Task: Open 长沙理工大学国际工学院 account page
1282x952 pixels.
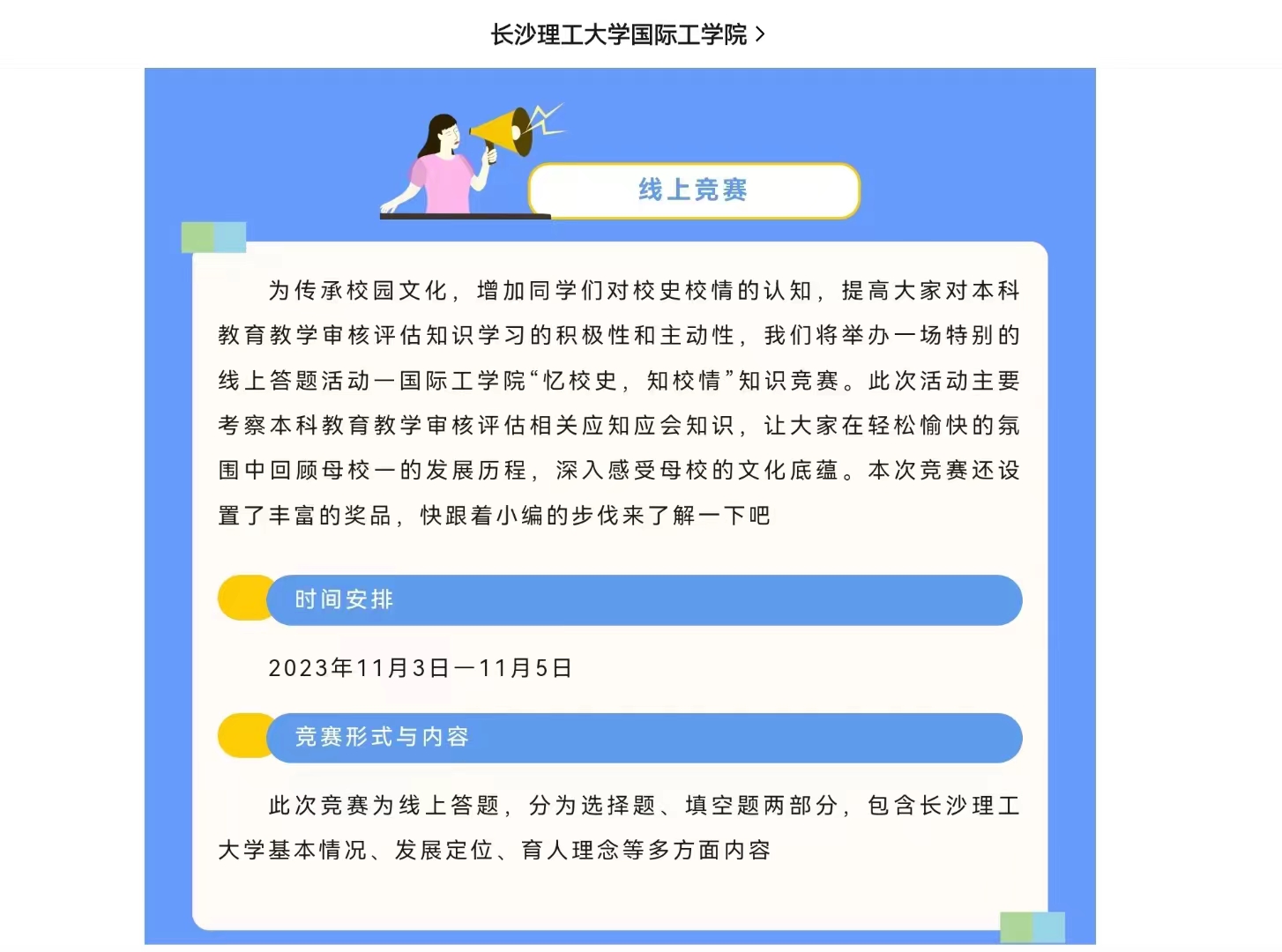Action: (x=627, y=34)
